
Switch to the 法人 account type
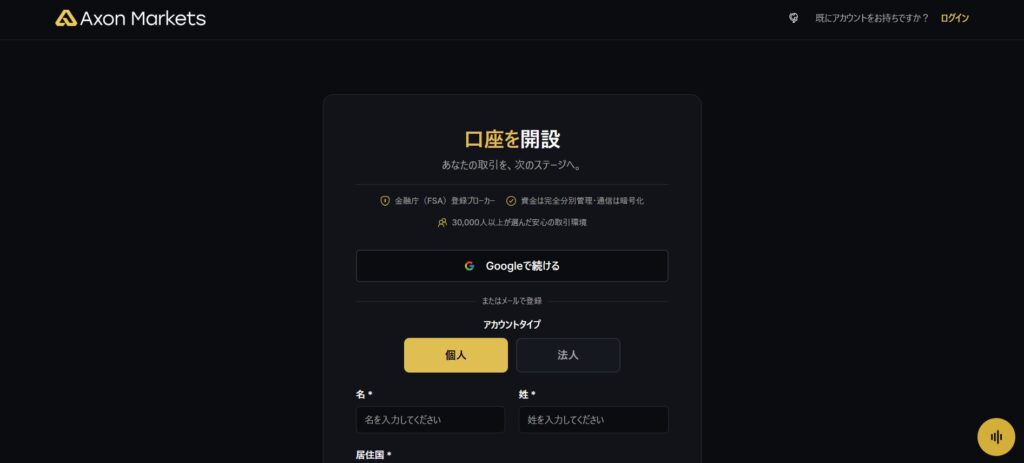point(567,355)
